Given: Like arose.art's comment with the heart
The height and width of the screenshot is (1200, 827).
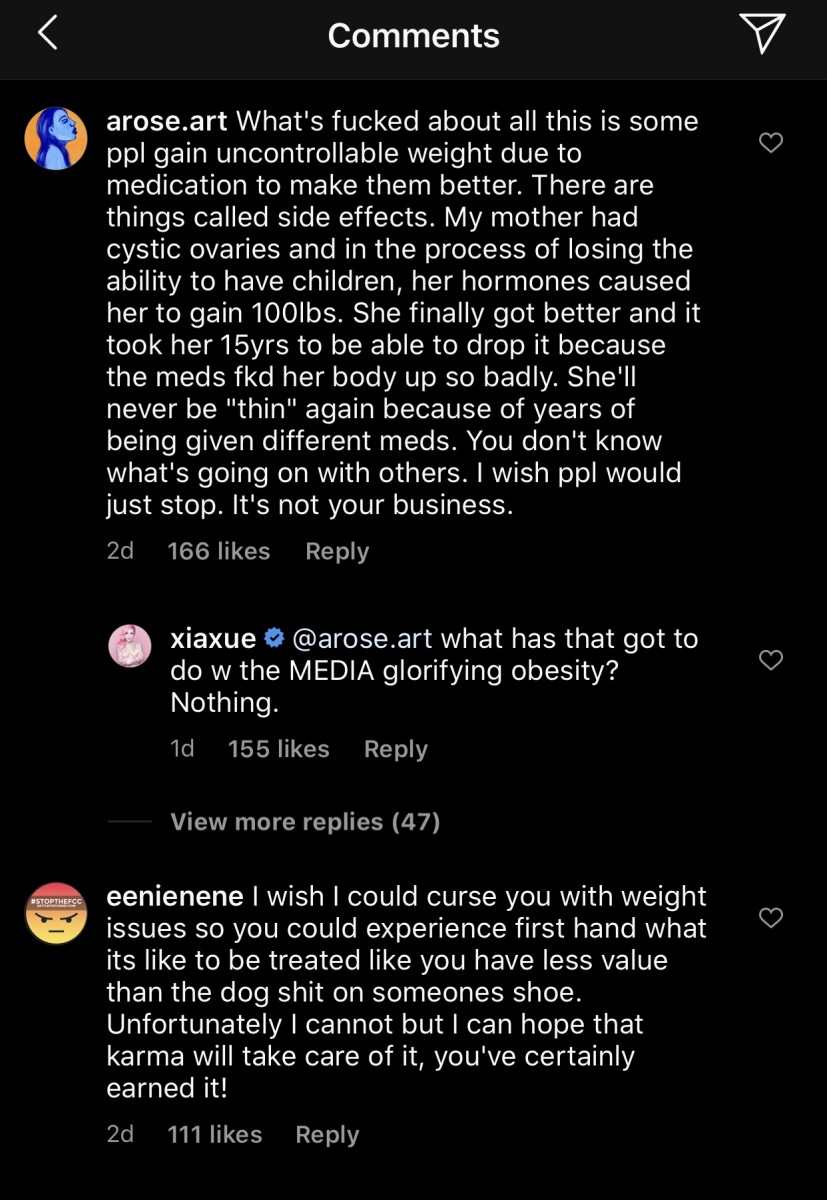Looking at the screenshot, I should coord(770,143).
